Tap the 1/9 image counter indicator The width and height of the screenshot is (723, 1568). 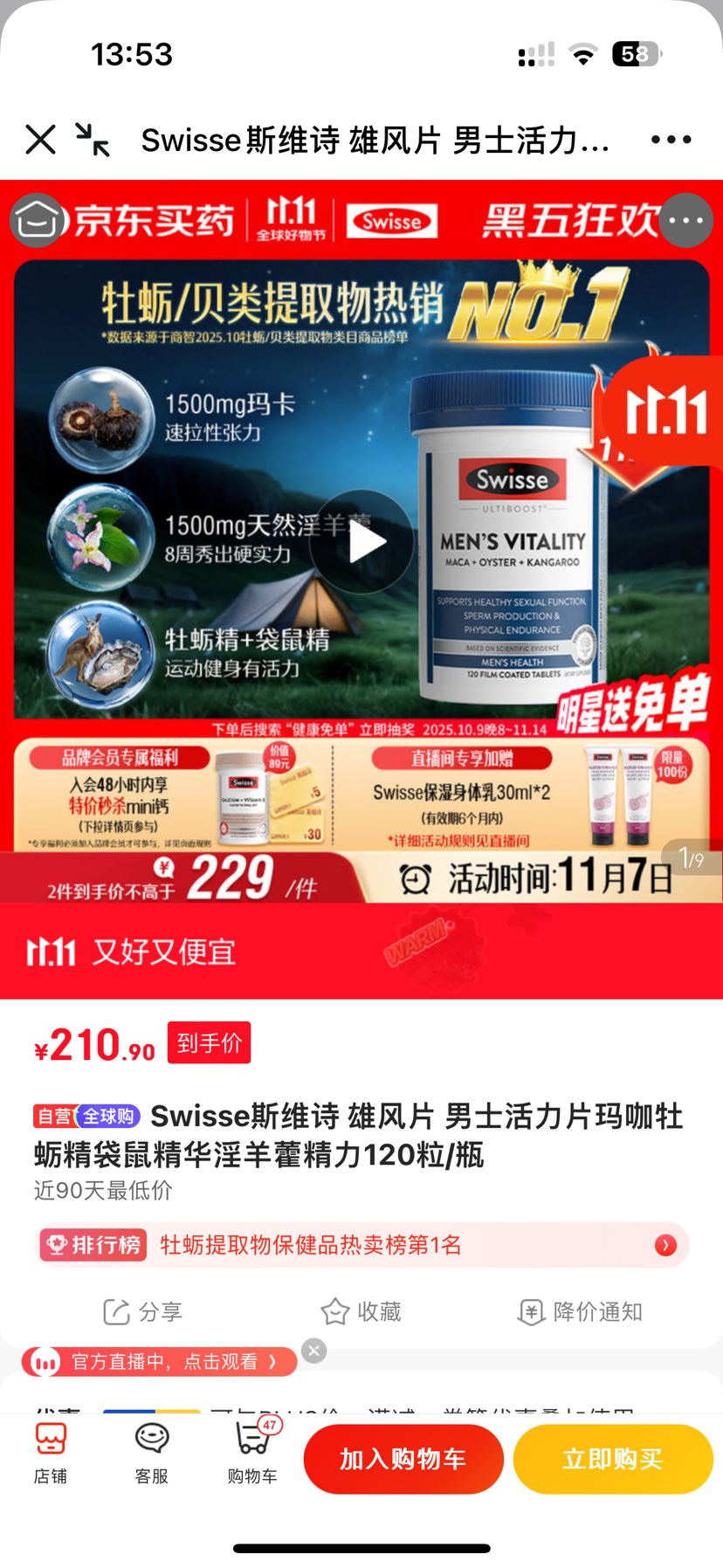point(692,859)
